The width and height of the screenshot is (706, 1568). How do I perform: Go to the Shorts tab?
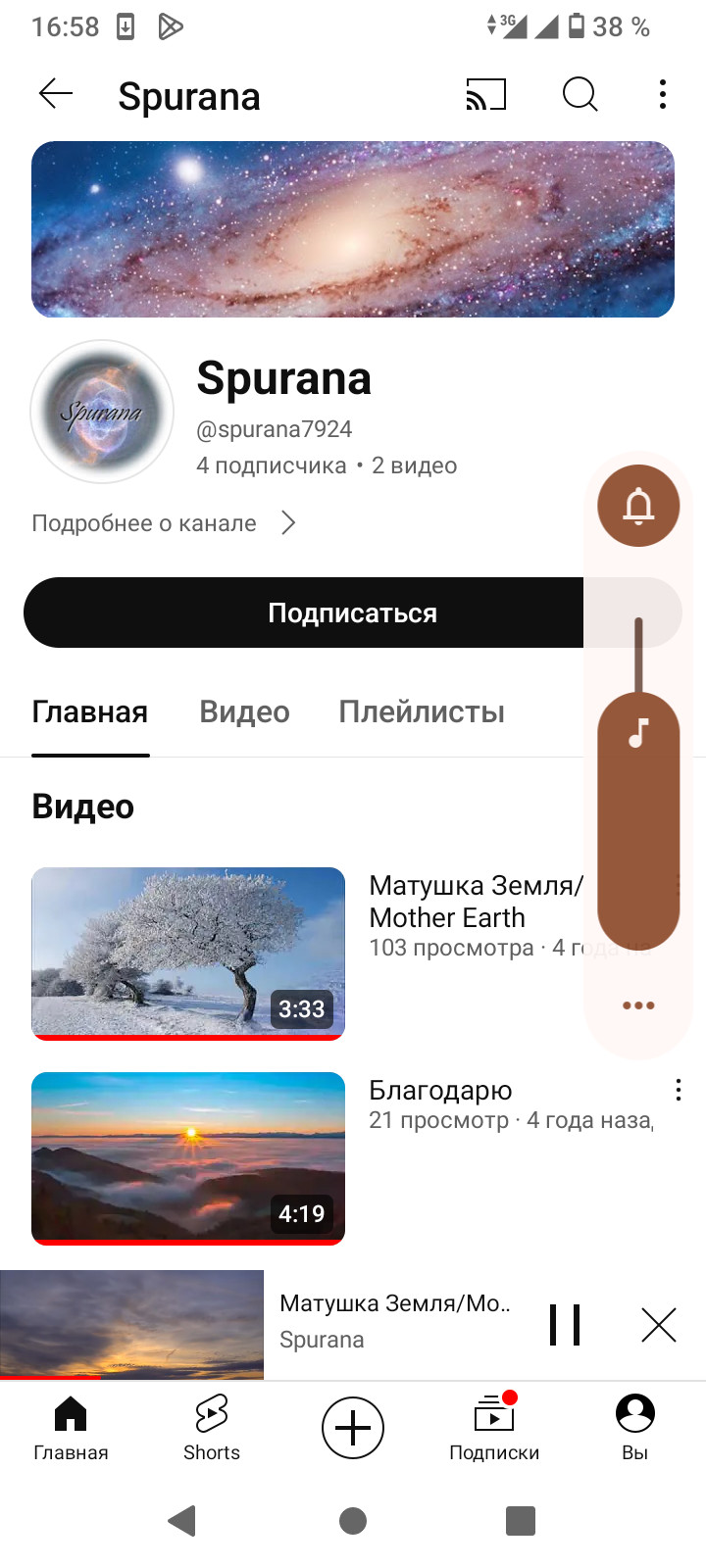212,1427
